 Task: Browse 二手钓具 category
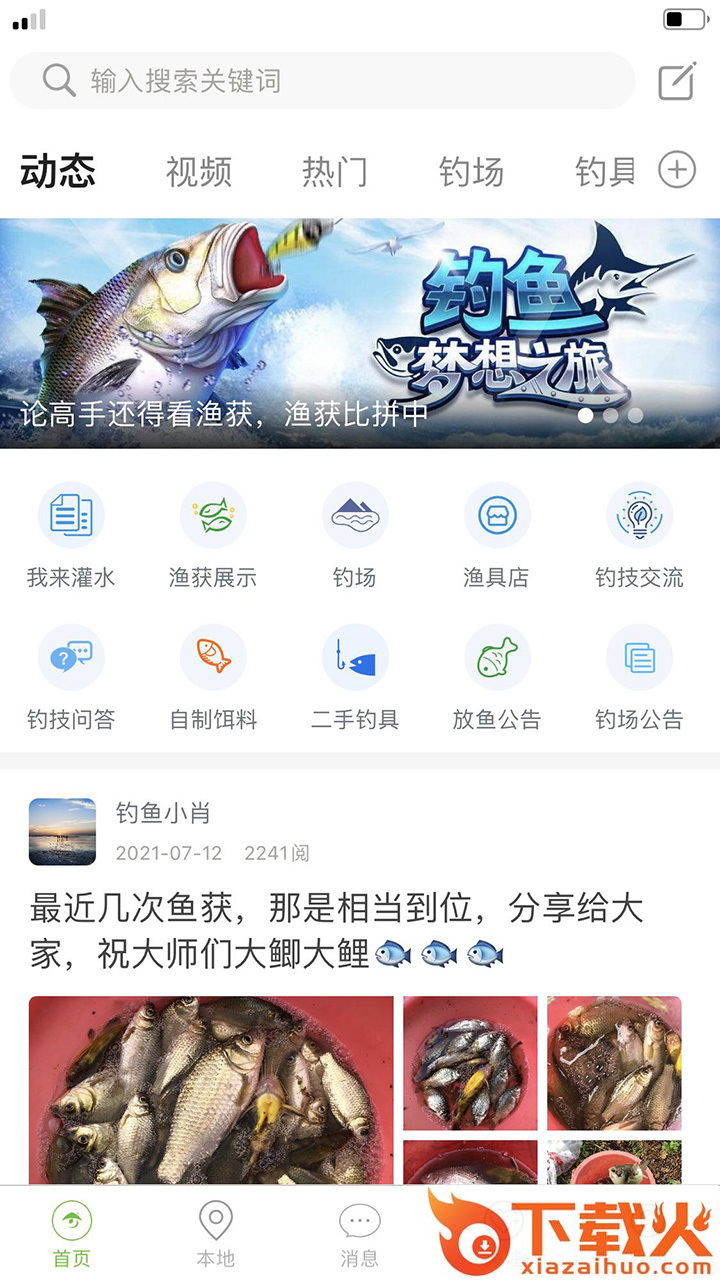355,677
